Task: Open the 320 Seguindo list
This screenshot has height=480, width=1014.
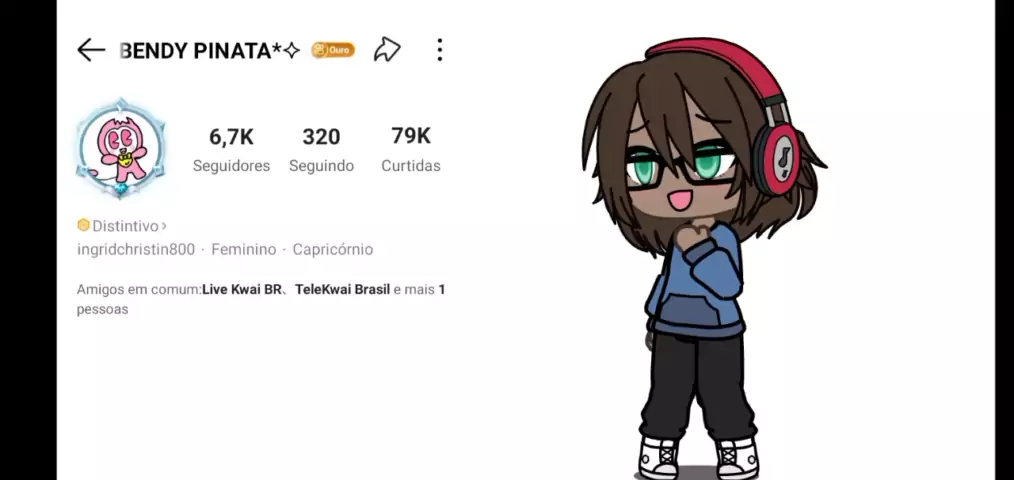Action: click(x=321, y=149)
